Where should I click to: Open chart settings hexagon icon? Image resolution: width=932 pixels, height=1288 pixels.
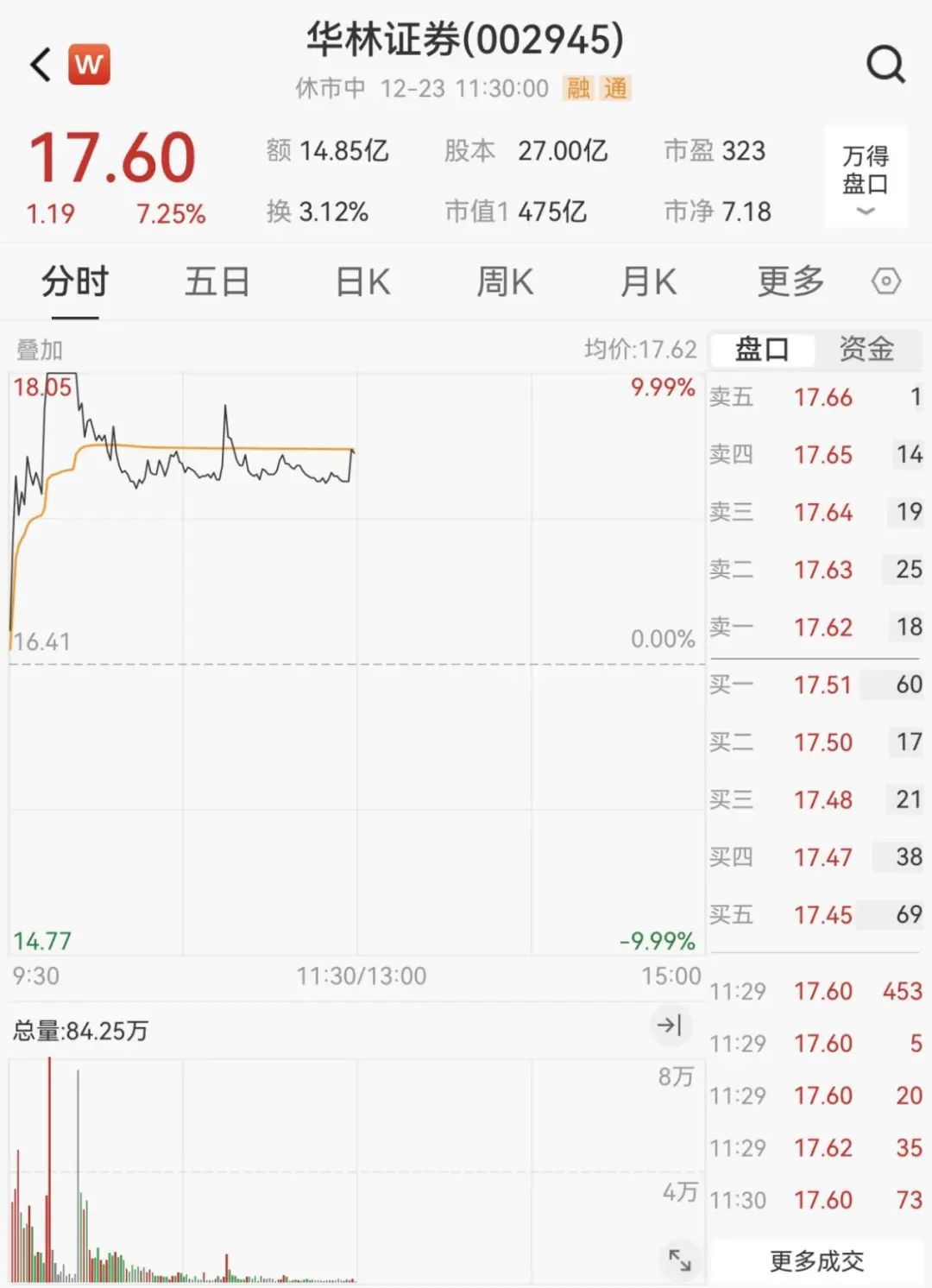886,281
